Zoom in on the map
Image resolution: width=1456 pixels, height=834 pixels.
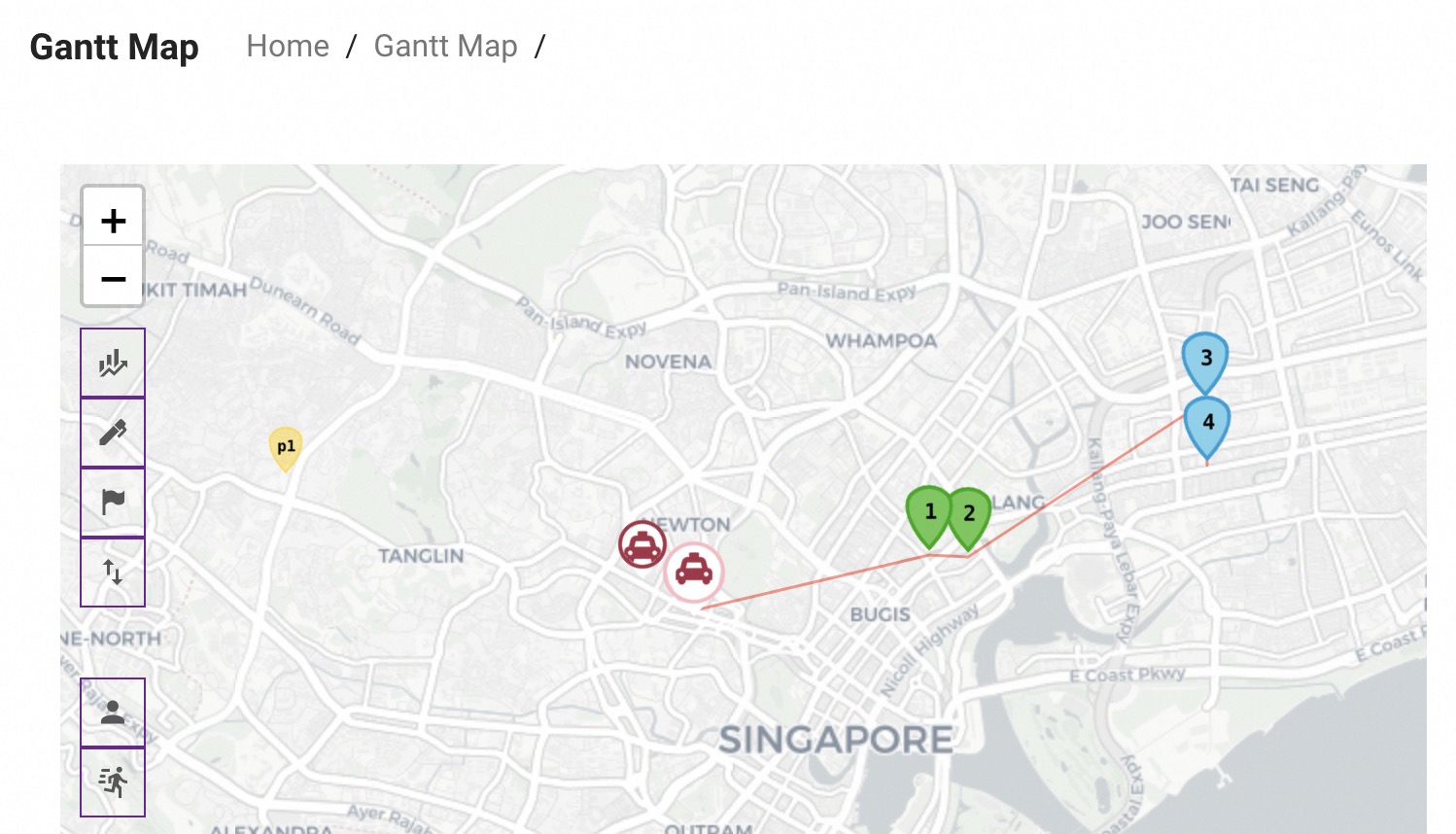tap(113, 221)
